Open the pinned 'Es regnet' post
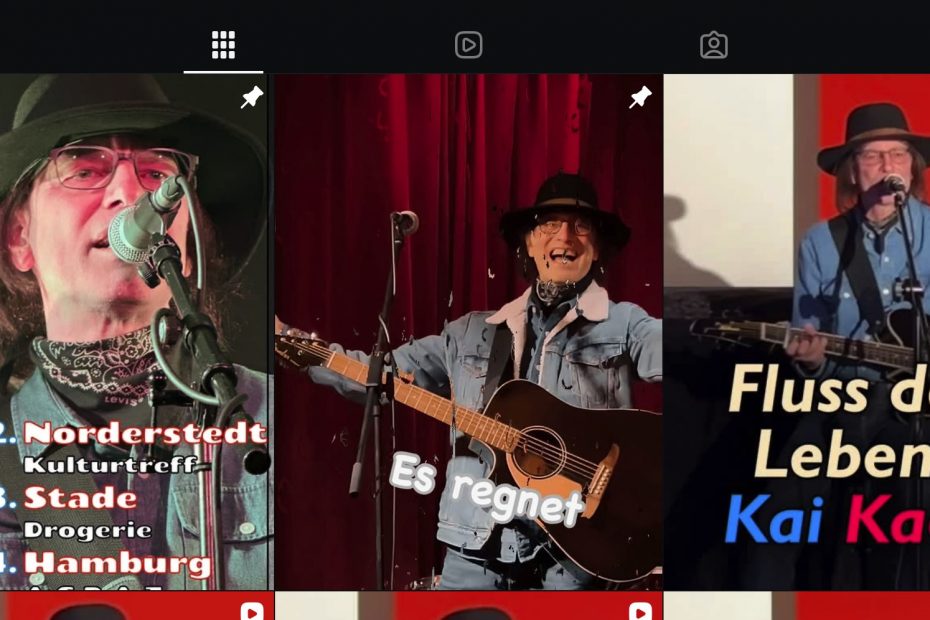Image resolution: width=930 pixels, height=620 pixels. [468, 330]
